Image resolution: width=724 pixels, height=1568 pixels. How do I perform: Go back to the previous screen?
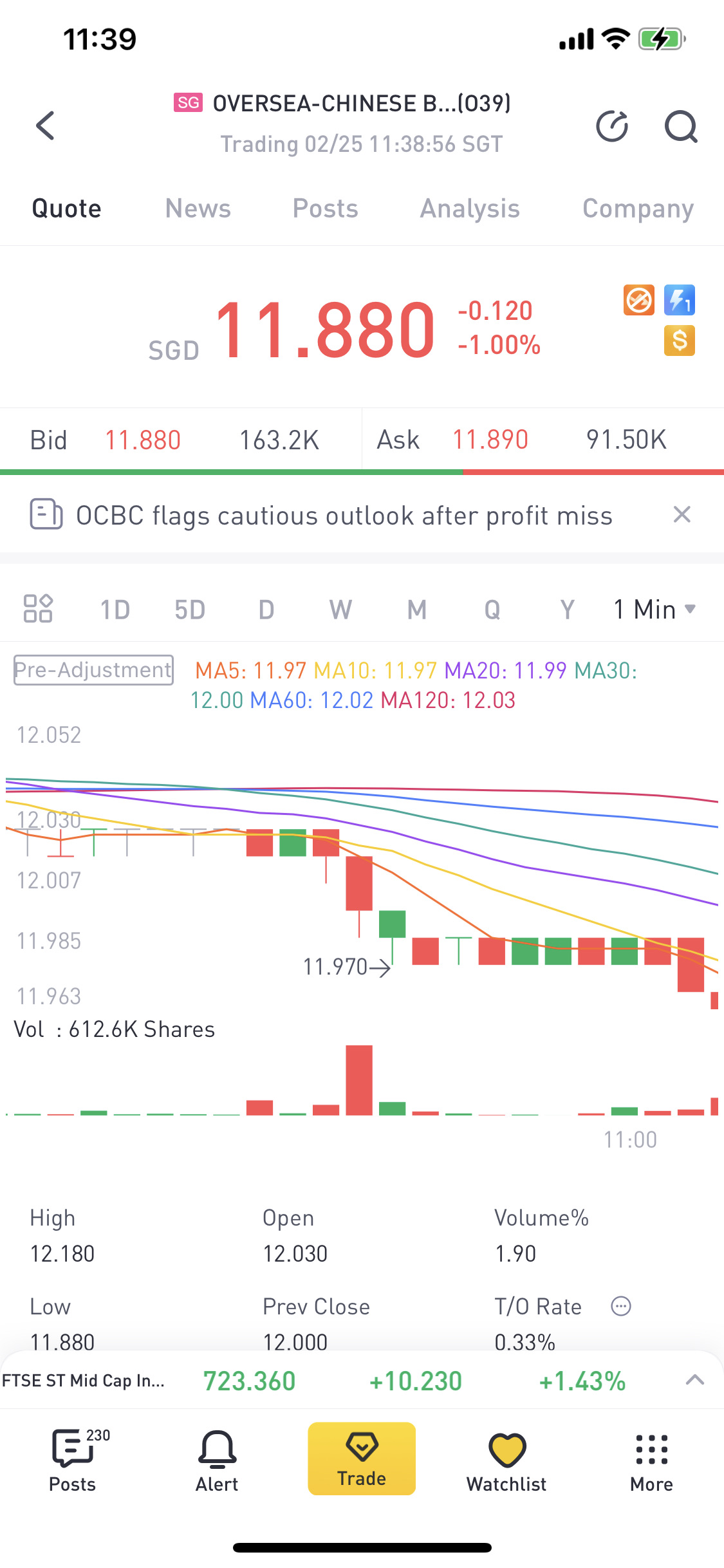coord(45,126)
